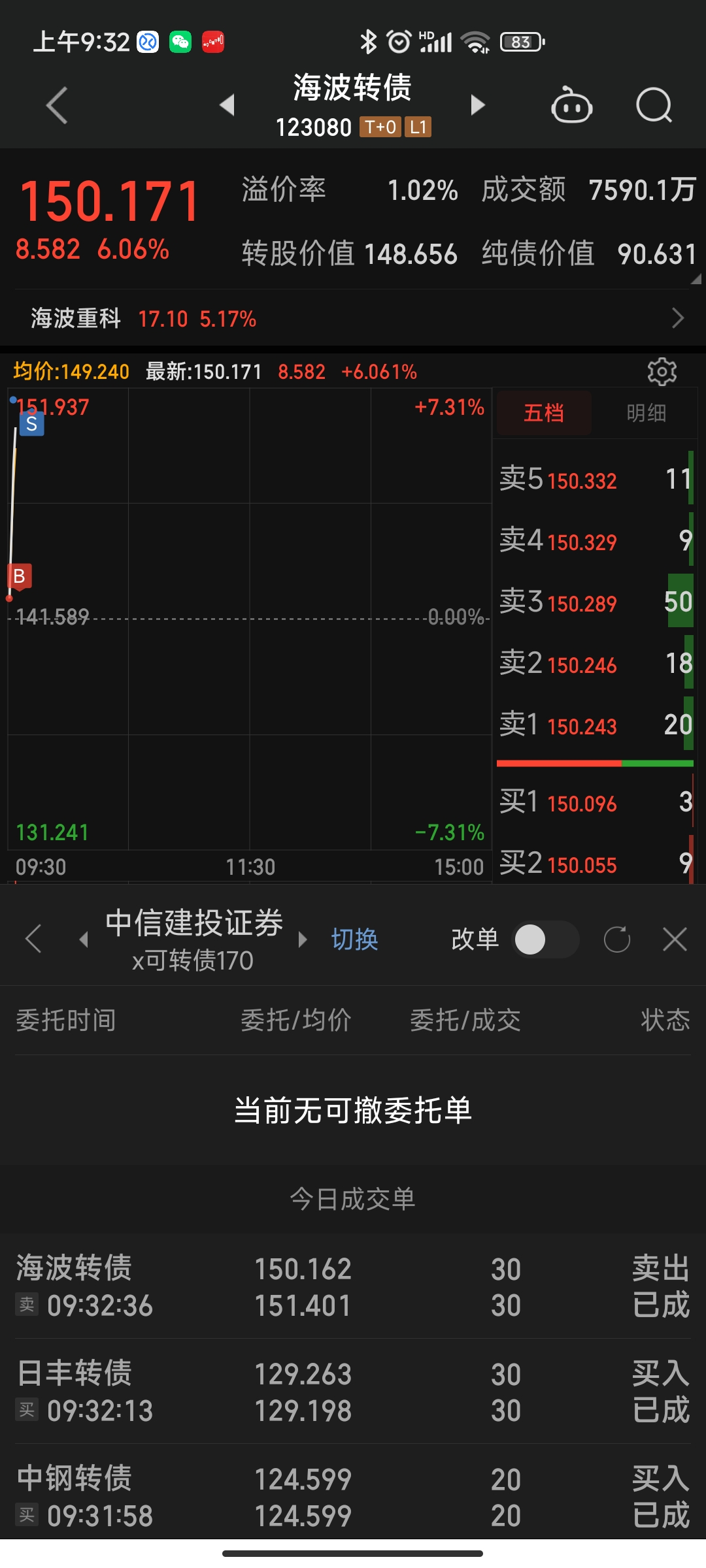This screenshot has height=1568, width=706.
Task: Switch to the next bond with the right arrow
Action: tap(478, 105)
